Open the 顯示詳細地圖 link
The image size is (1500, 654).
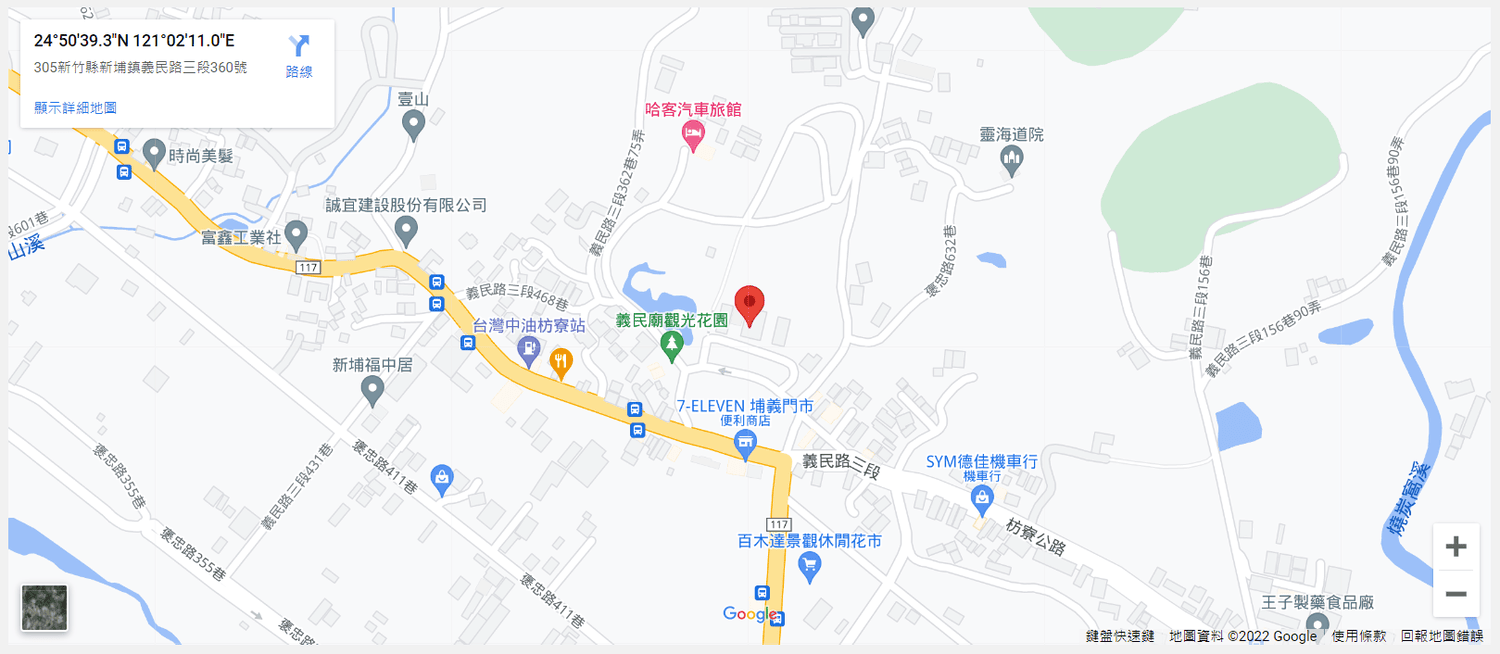[75, 107]
